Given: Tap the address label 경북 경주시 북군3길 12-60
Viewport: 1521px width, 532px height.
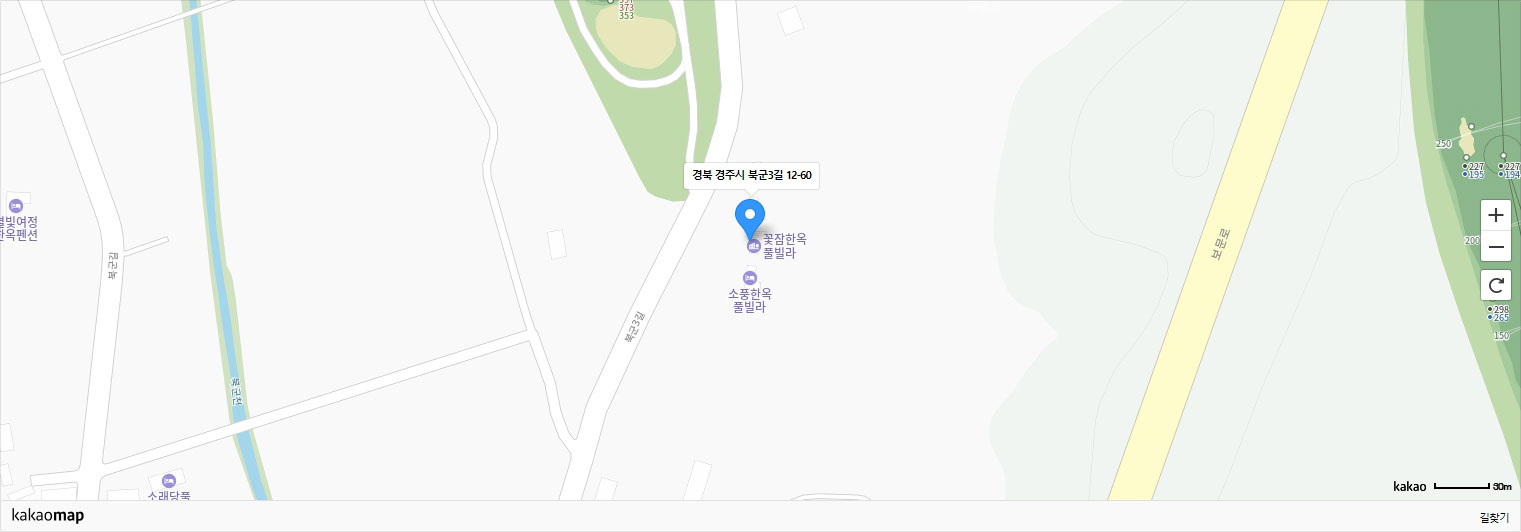Looking at the screenshot, I should pos(752,176).
